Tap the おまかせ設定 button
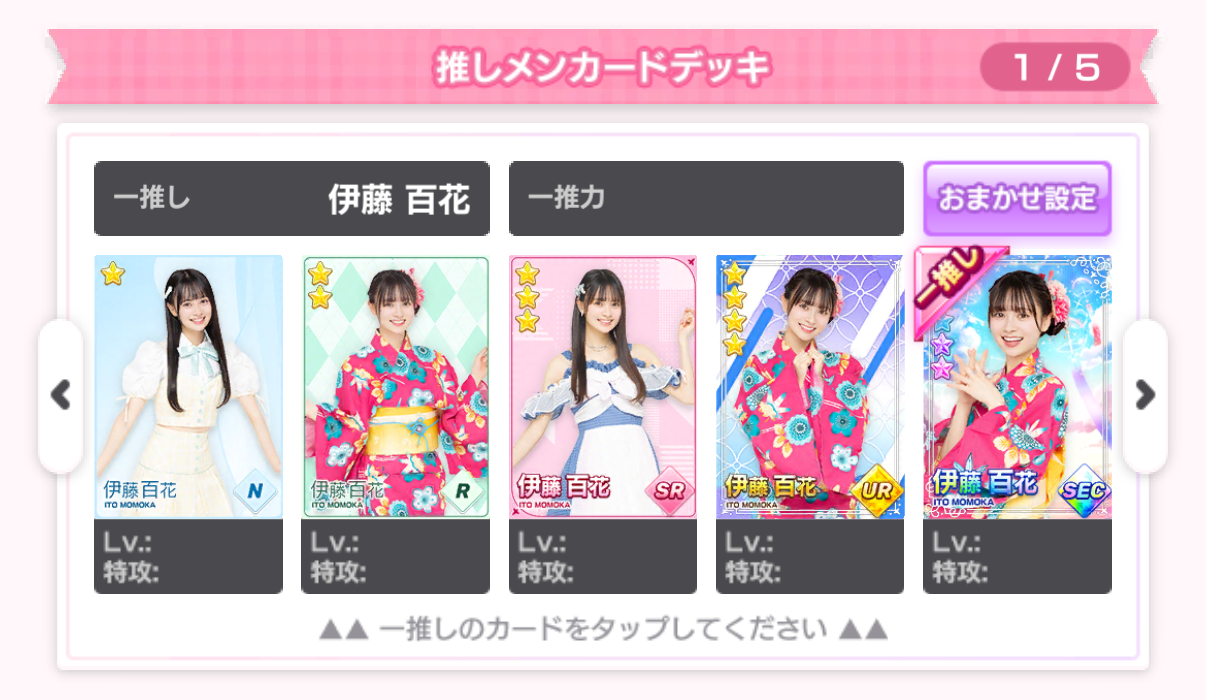The width and height of the screenshot is (1206, 700). point(1016,198)
